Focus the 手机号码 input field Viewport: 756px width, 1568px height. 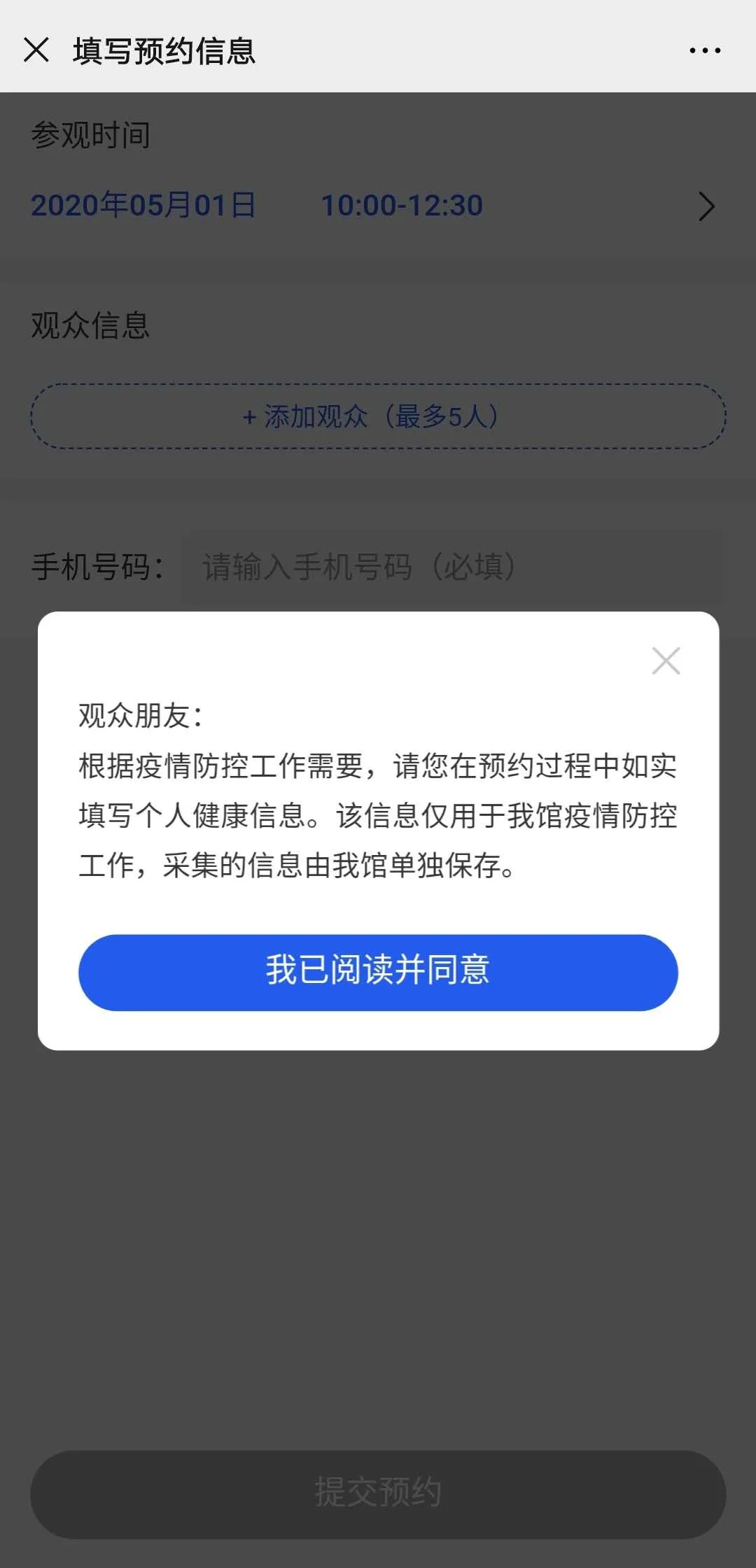[x=452, y=567]
